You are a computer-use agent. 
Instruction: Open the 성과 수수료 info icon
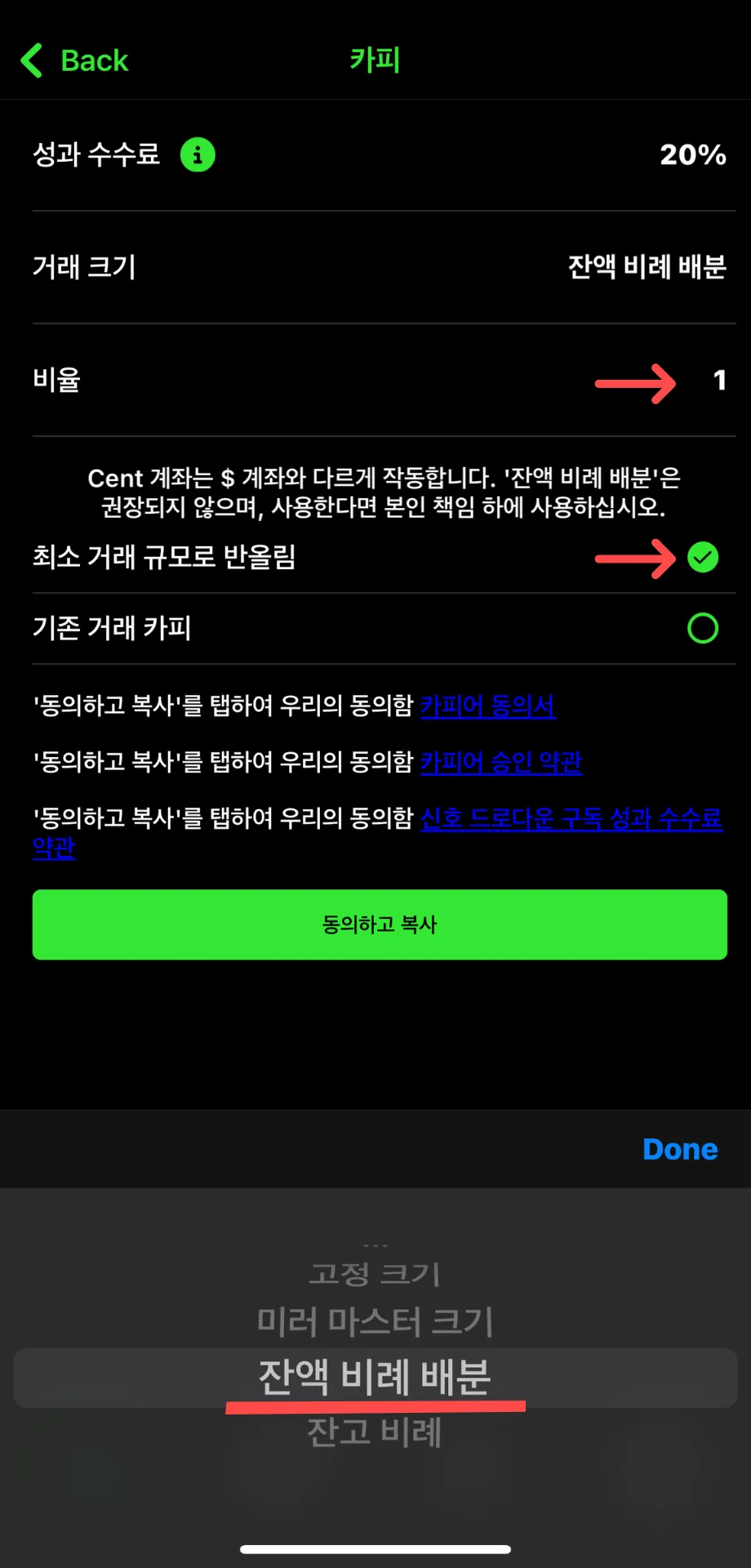pos(198,154)
